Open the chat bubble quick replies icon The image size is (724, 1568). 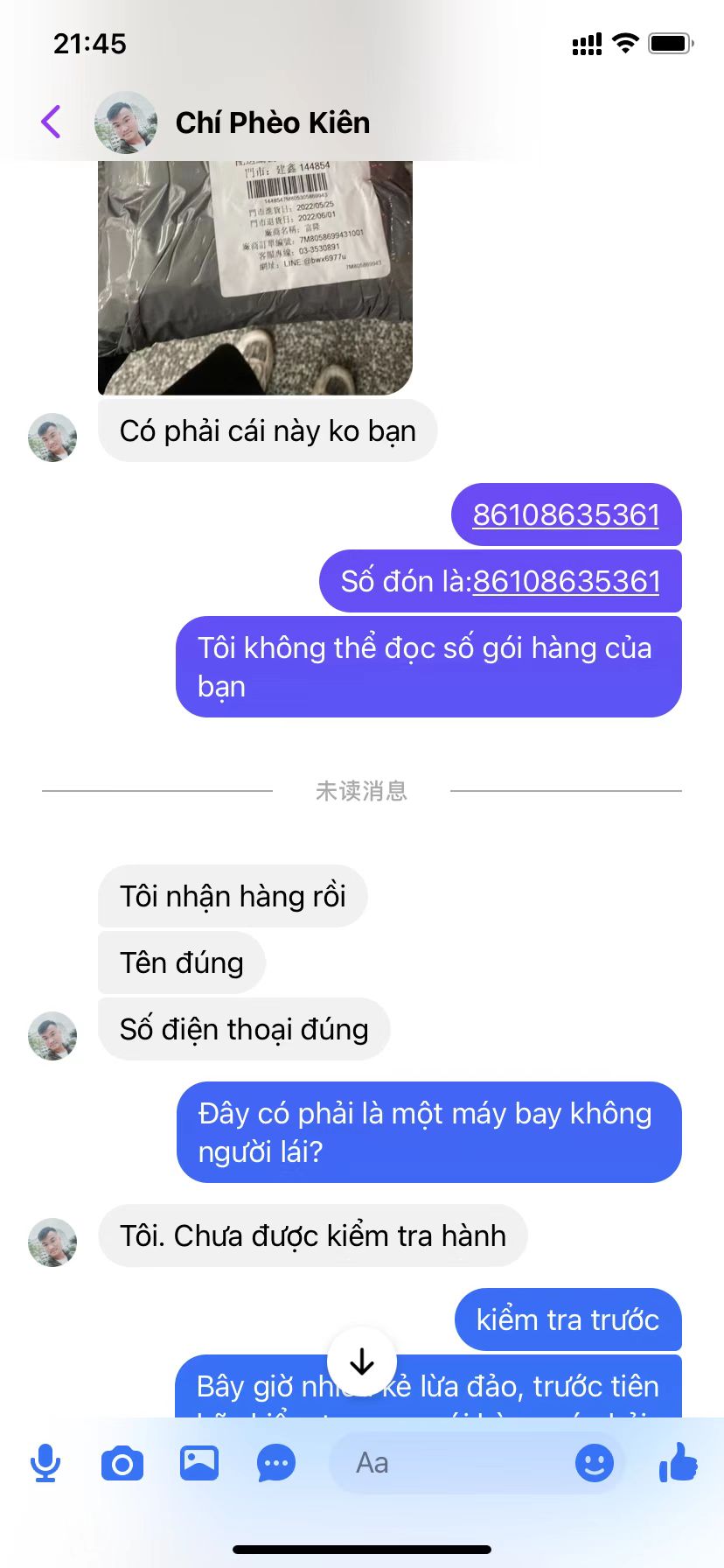[x=276, y=1463]
